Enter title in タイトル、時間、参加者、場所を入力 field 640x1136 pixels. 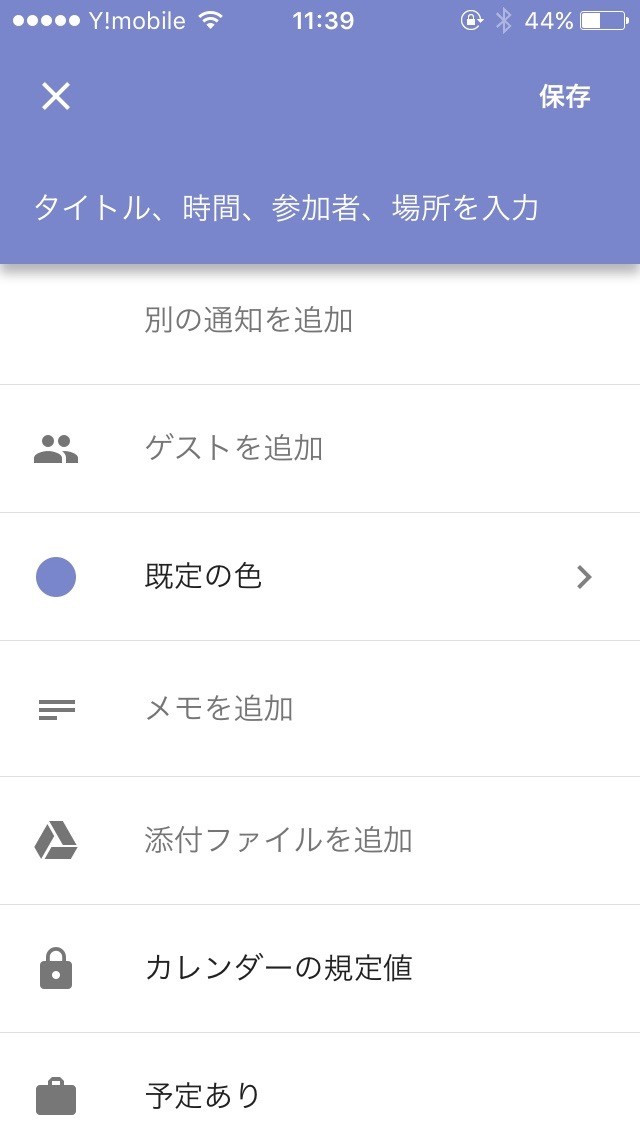pyautogui.click(x=287, y=208)
